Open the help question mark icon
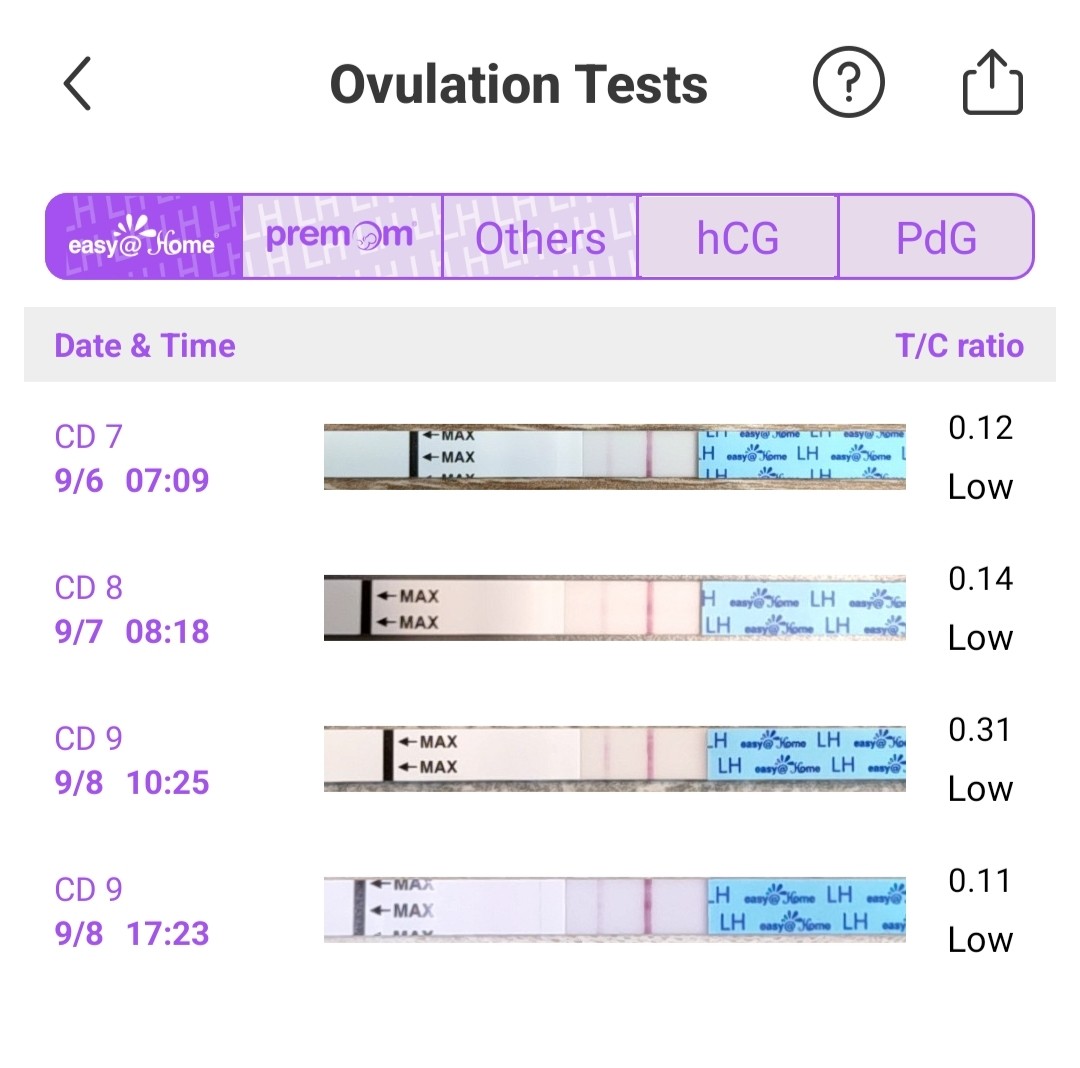Screen dimensions: 1080x1068 849,82
